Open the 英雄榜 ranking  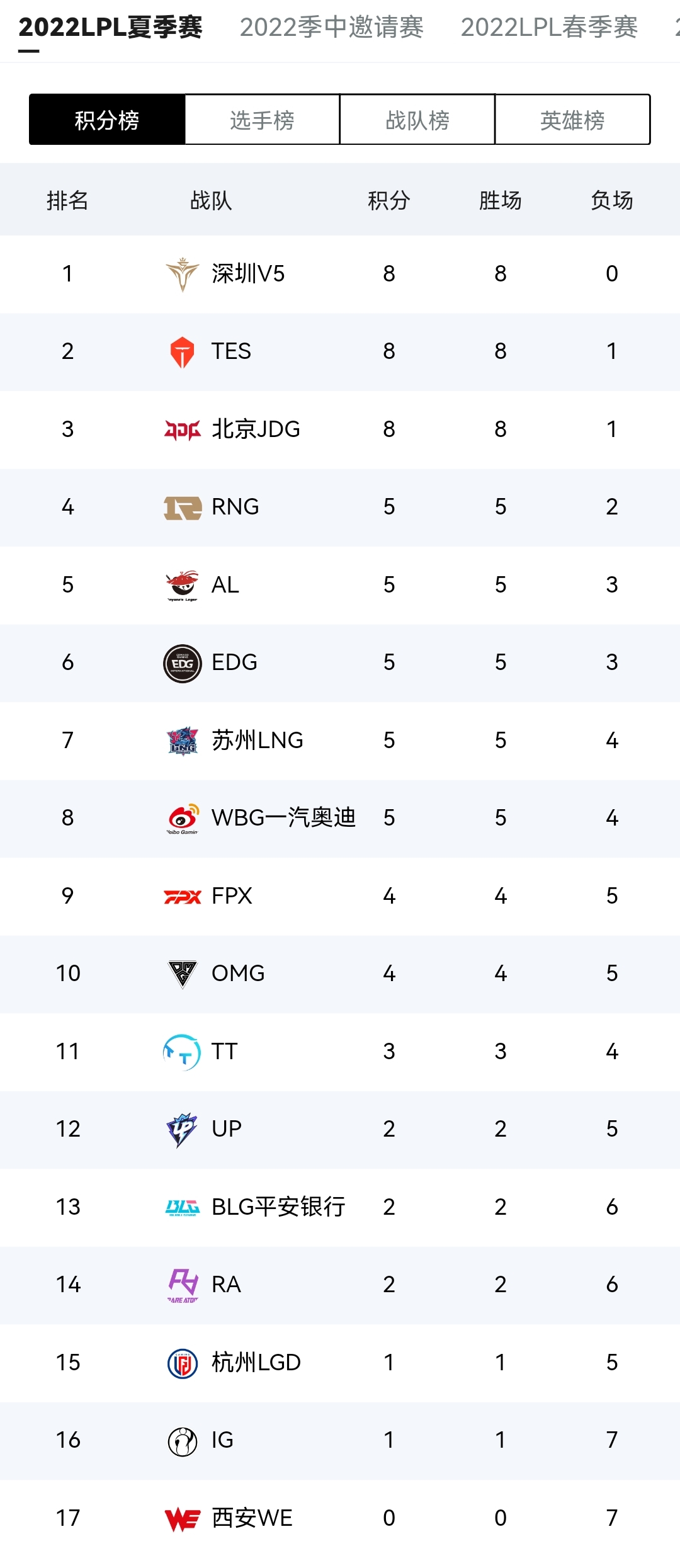pyautogui.click(x=572, y=120)
